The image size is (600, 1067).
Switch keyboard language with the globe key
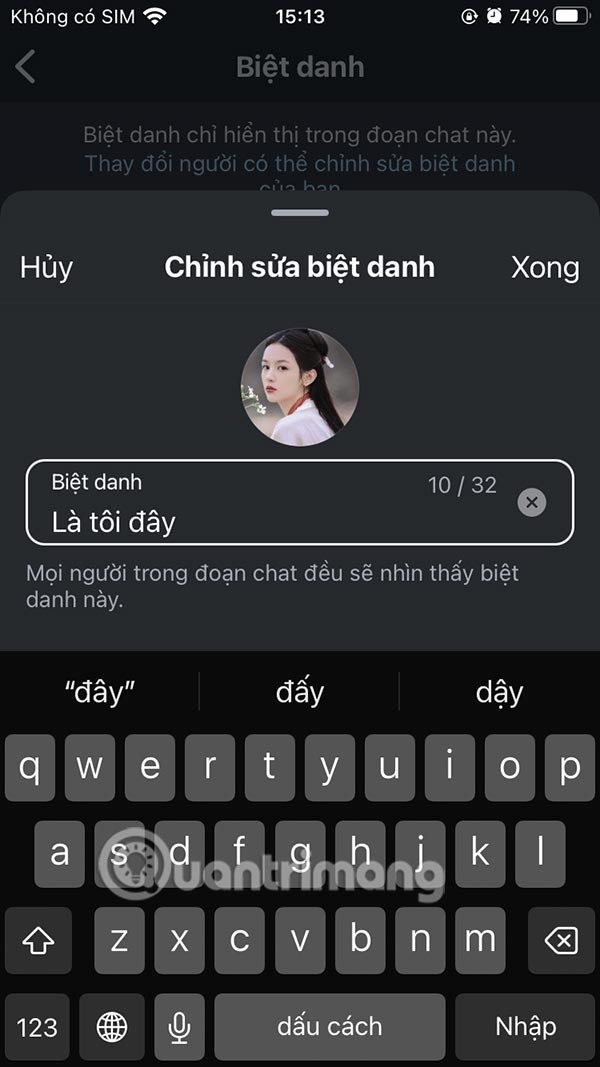111,1027
